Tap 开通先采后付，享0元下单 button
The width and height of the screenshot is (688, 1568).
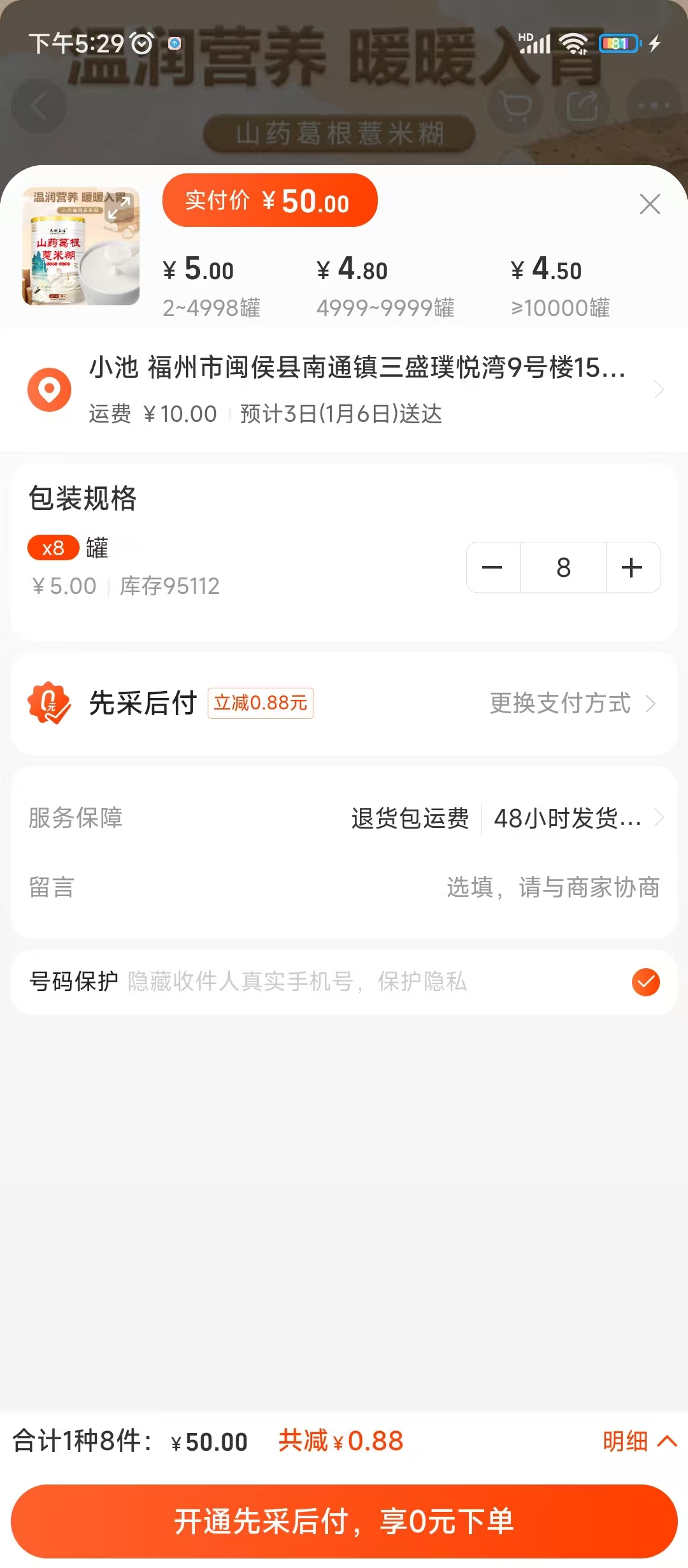[344, 1521]
